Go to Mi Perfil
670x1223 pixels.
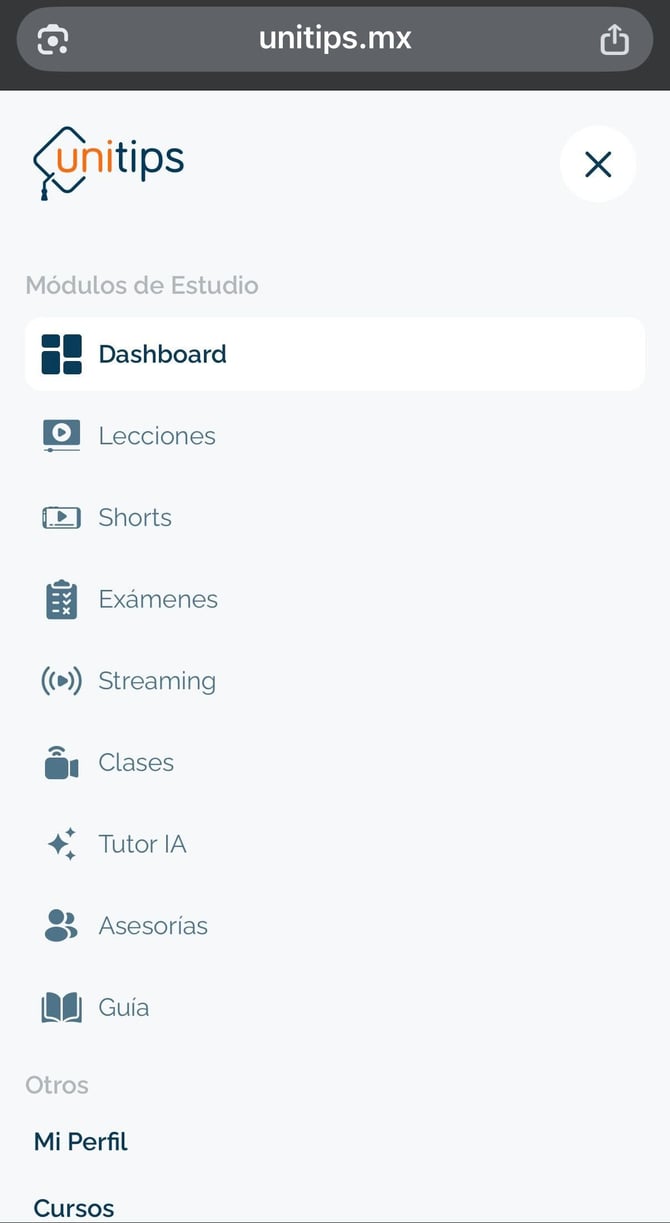pos(81,1141)
